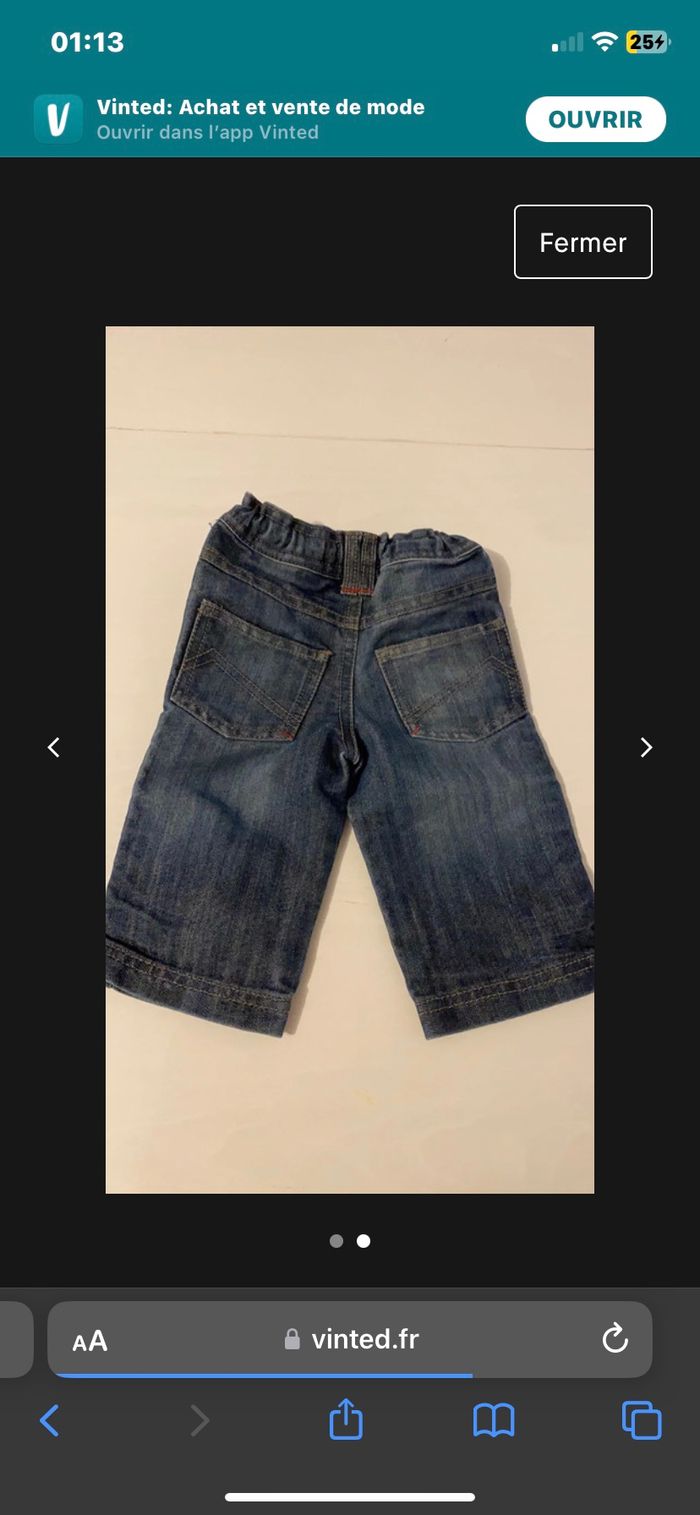Show the previous photo with left arrow

(x=54, y=747)
